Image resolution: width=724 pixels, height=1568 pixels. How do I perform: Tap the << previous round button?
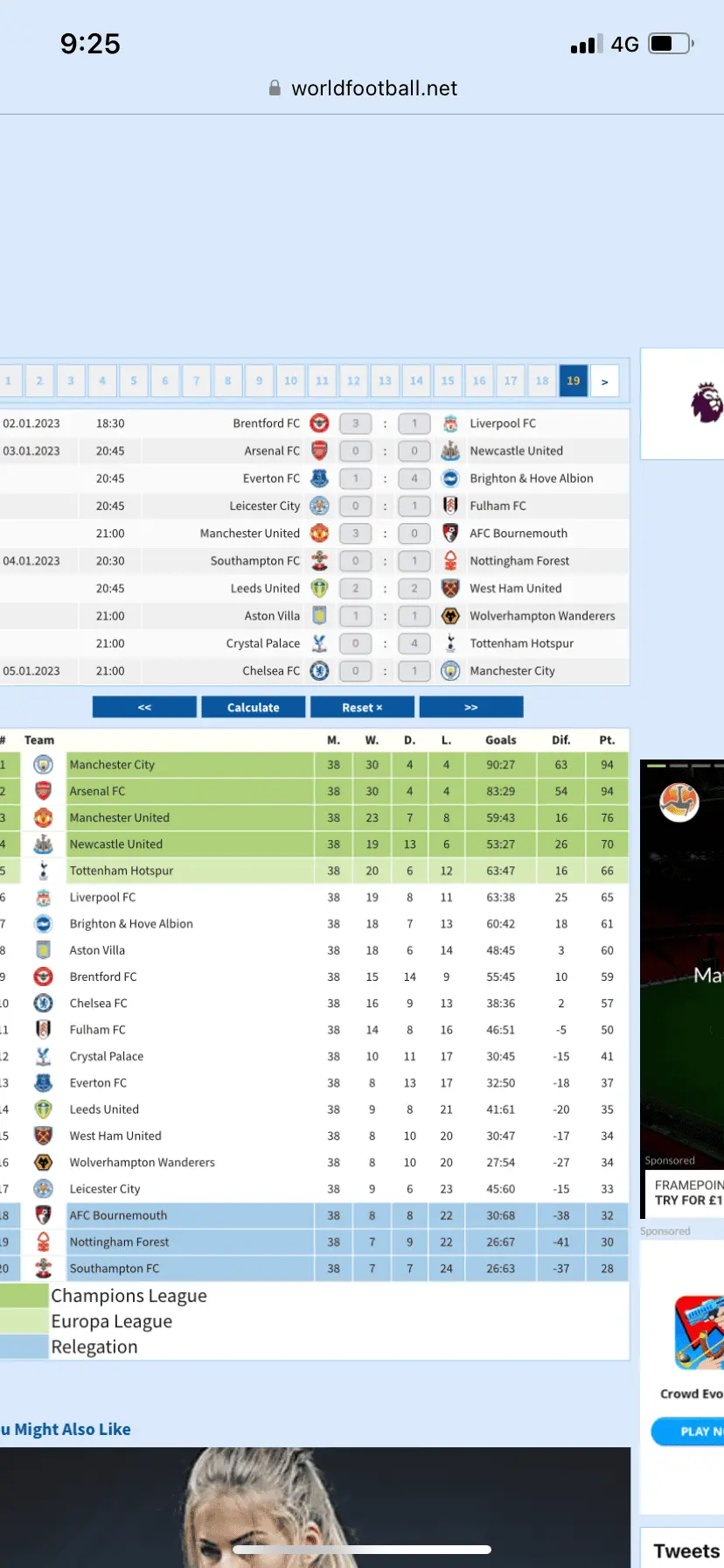[x=144, y=707]
